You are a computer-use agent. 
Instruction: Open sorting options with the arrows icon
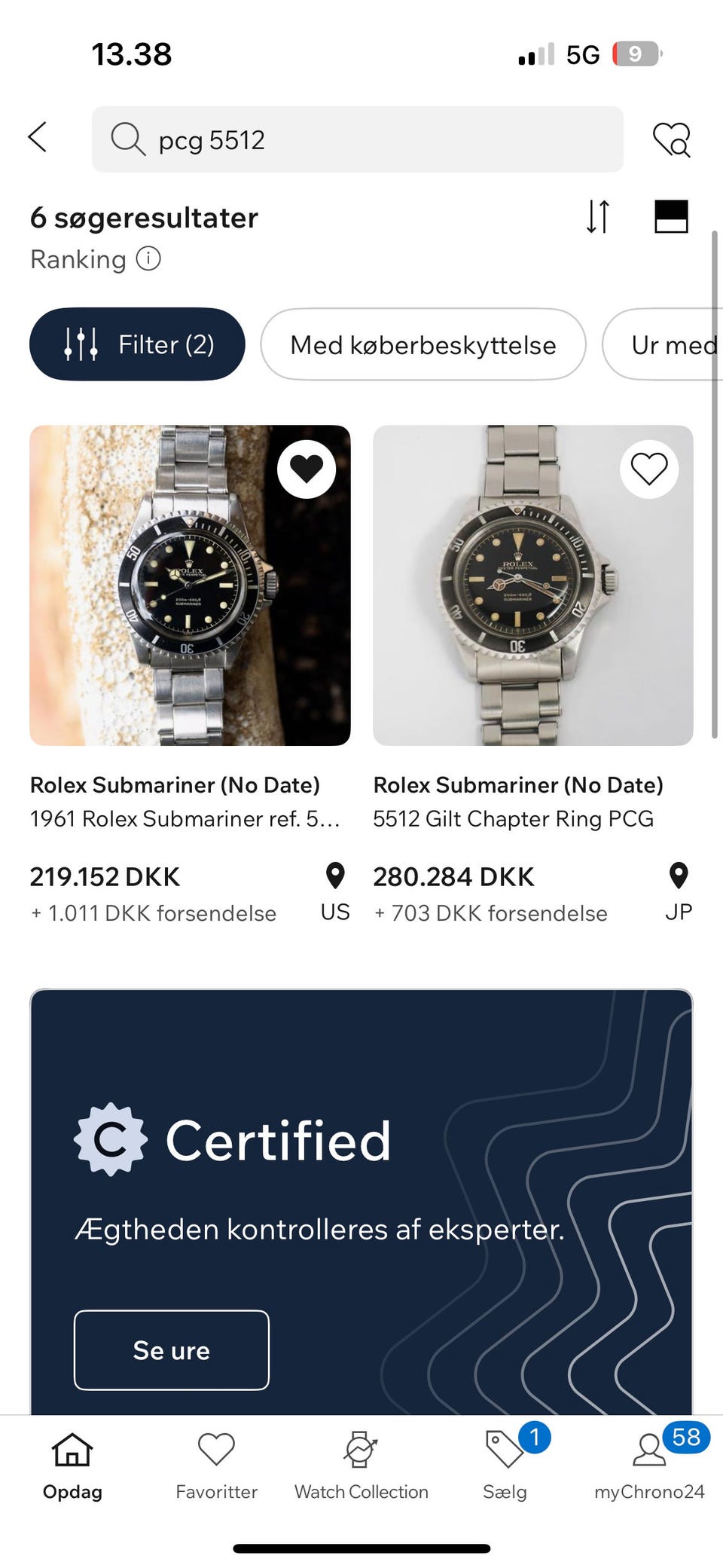tap(599, 217)
